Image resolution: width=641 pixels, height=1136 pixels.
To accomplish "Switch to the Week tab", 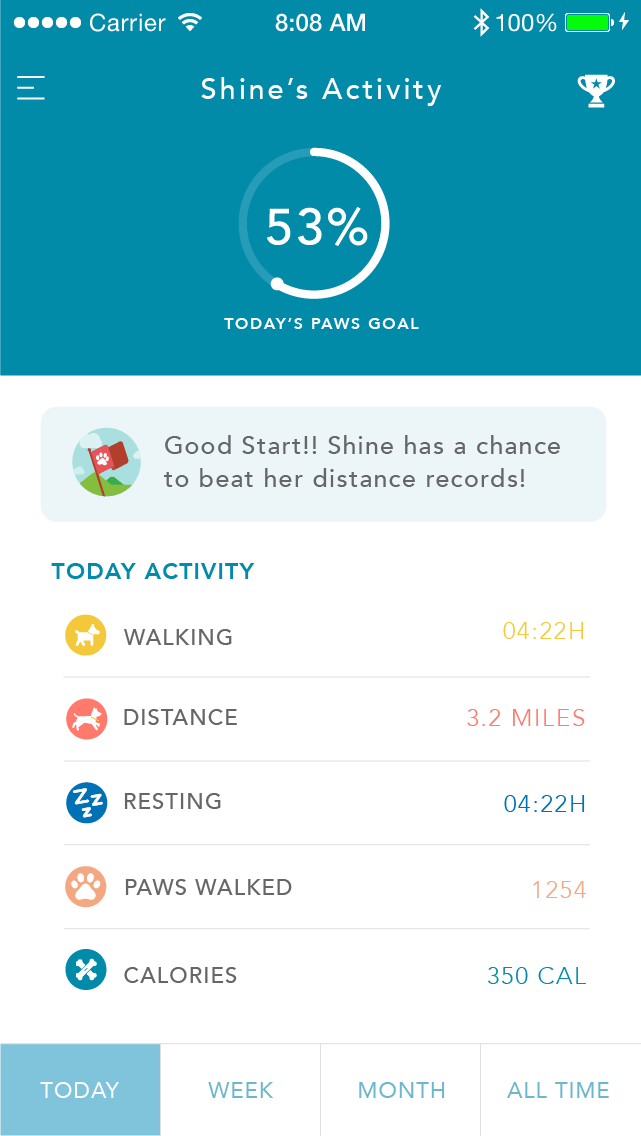I will 240,1090.
